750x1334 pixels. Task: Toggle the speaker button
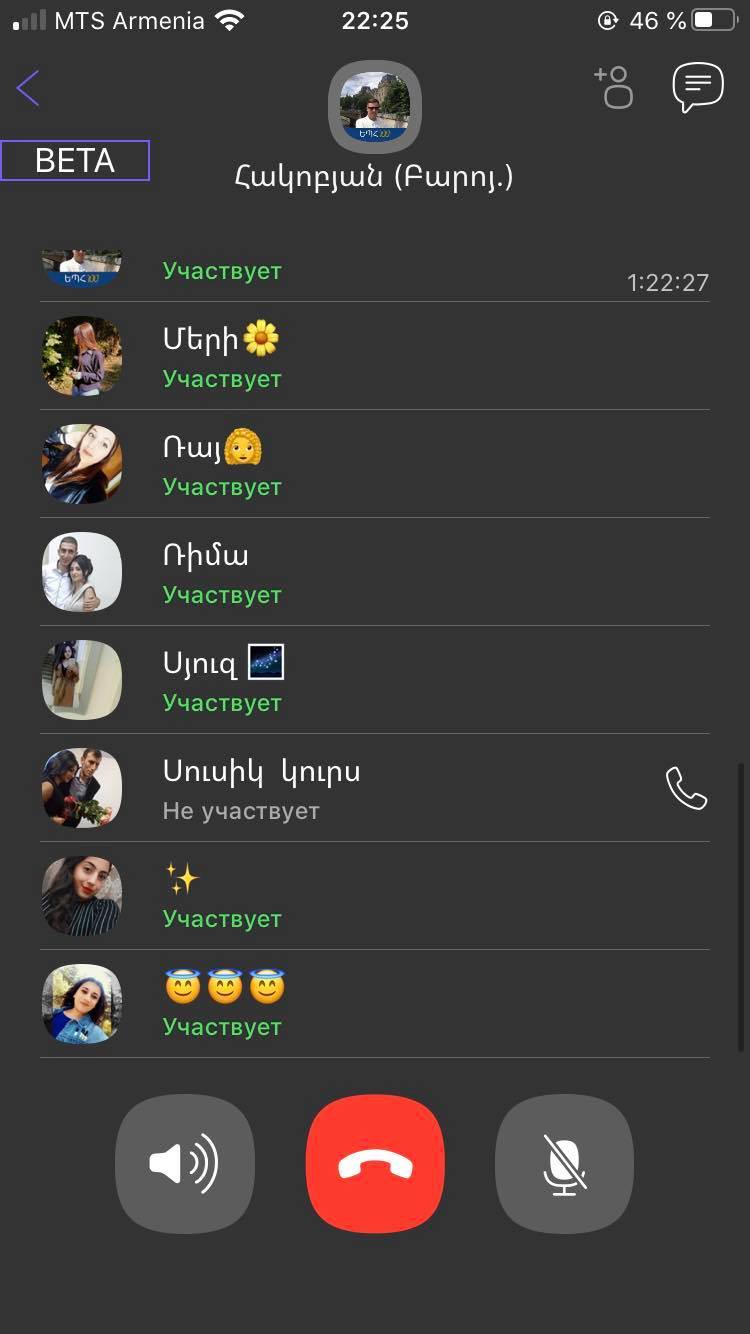point(185,1164)
